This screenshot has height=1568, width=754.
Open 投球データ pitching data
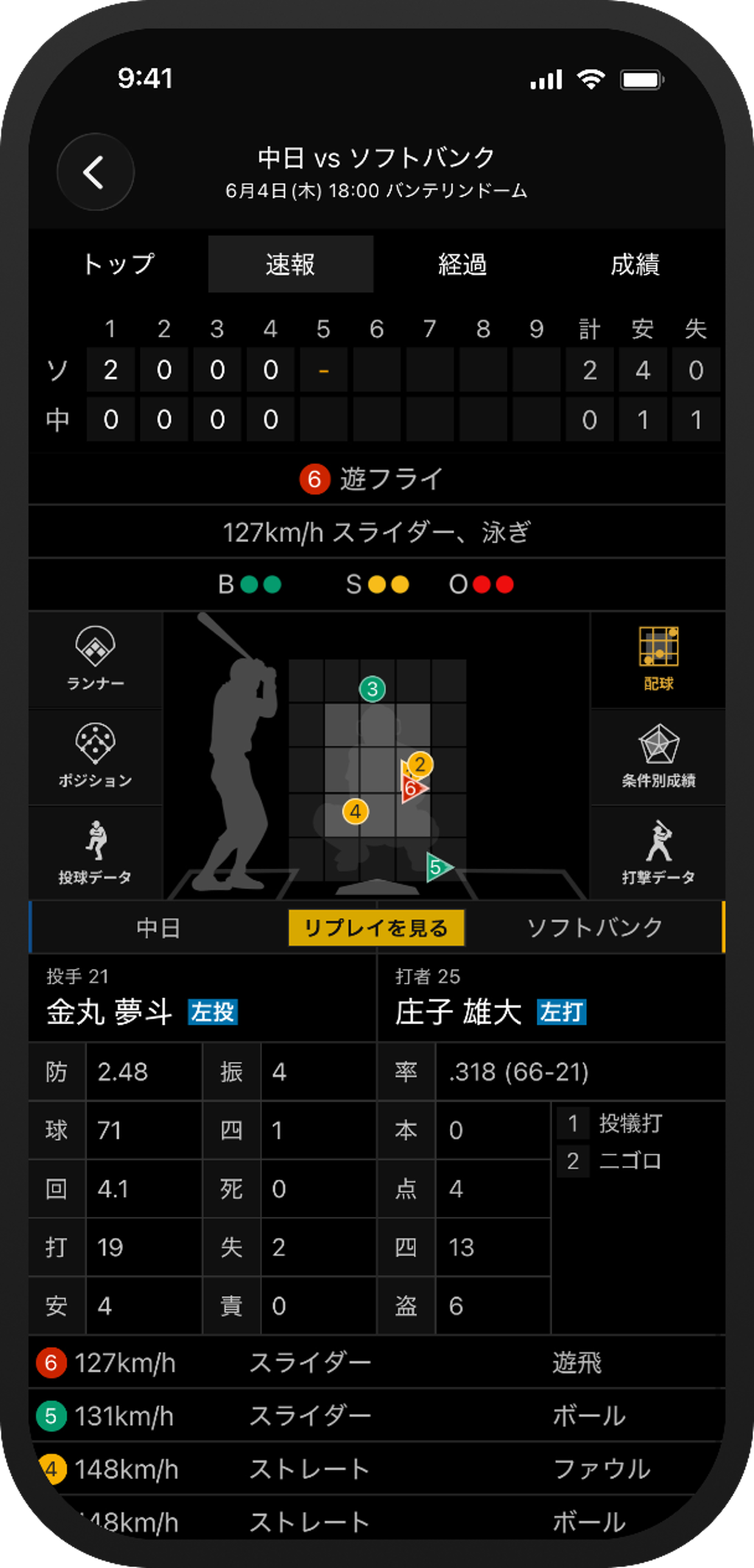click(x=96, y=853)
